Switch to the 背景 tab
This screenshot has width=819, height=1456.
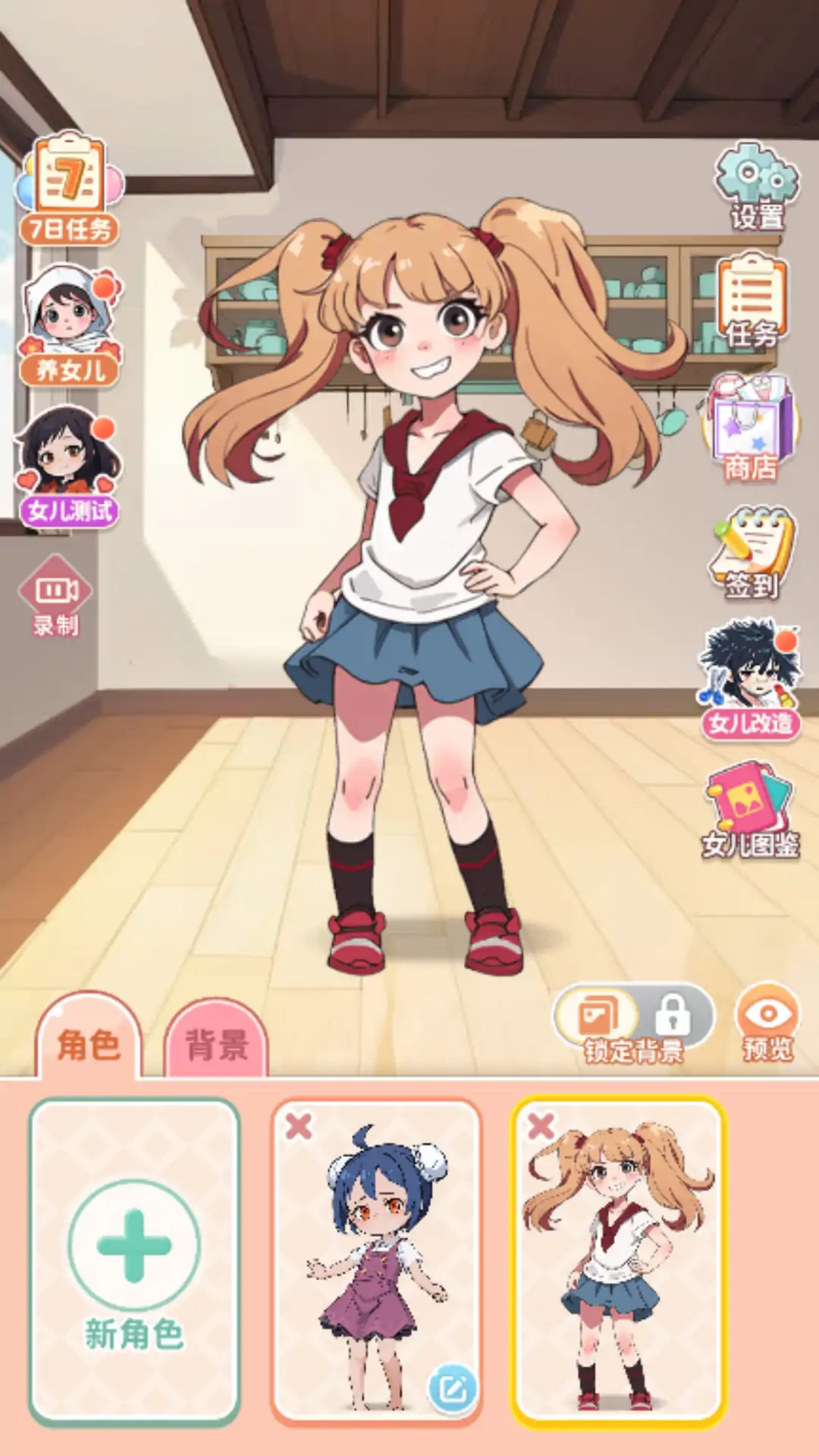(216, 1043)
